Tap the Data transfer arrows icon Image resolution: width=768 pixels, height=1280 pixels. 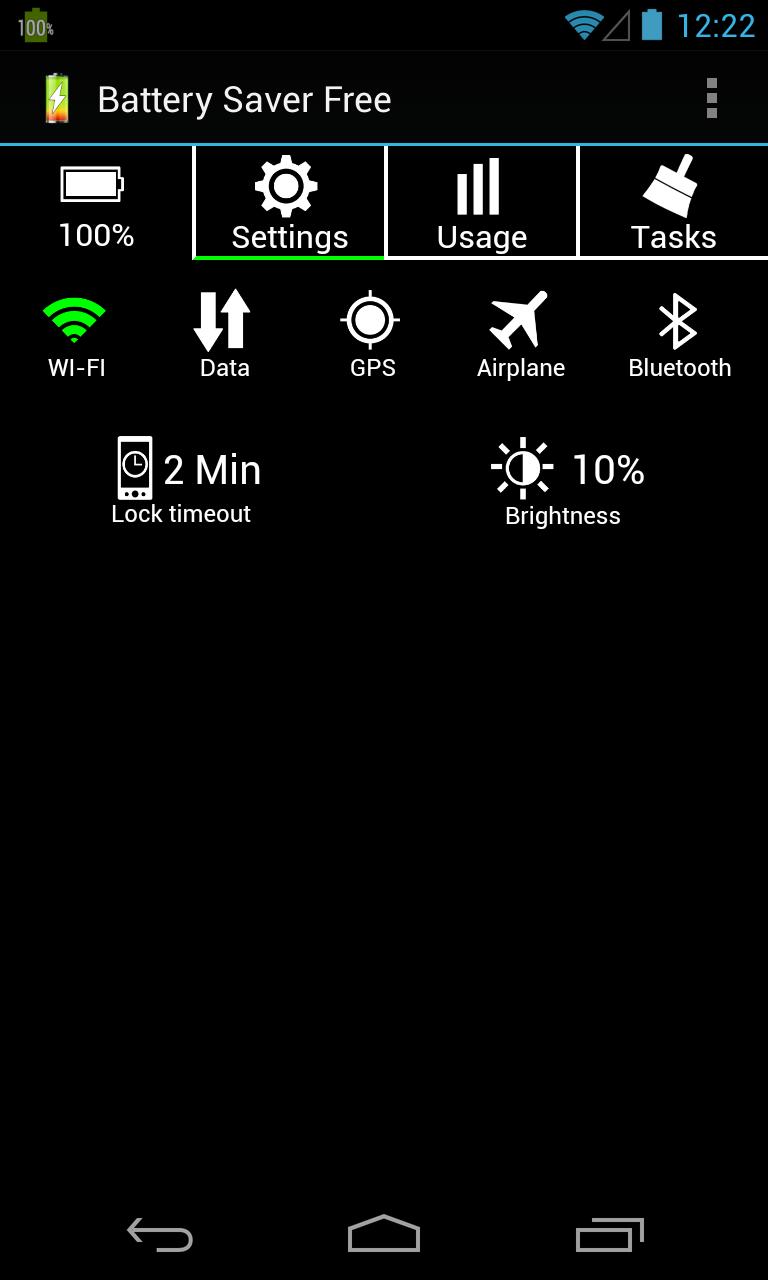pos(223,320)
